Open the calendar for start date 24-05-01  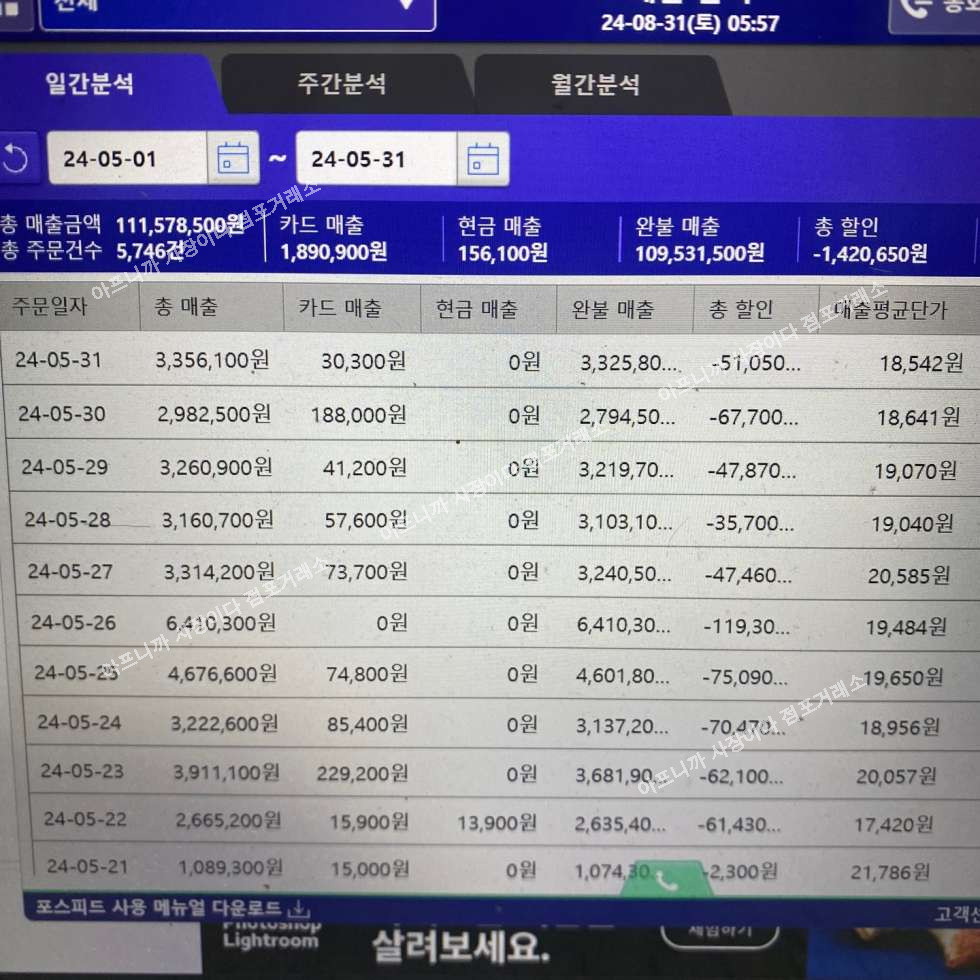(x=233, y=159)
